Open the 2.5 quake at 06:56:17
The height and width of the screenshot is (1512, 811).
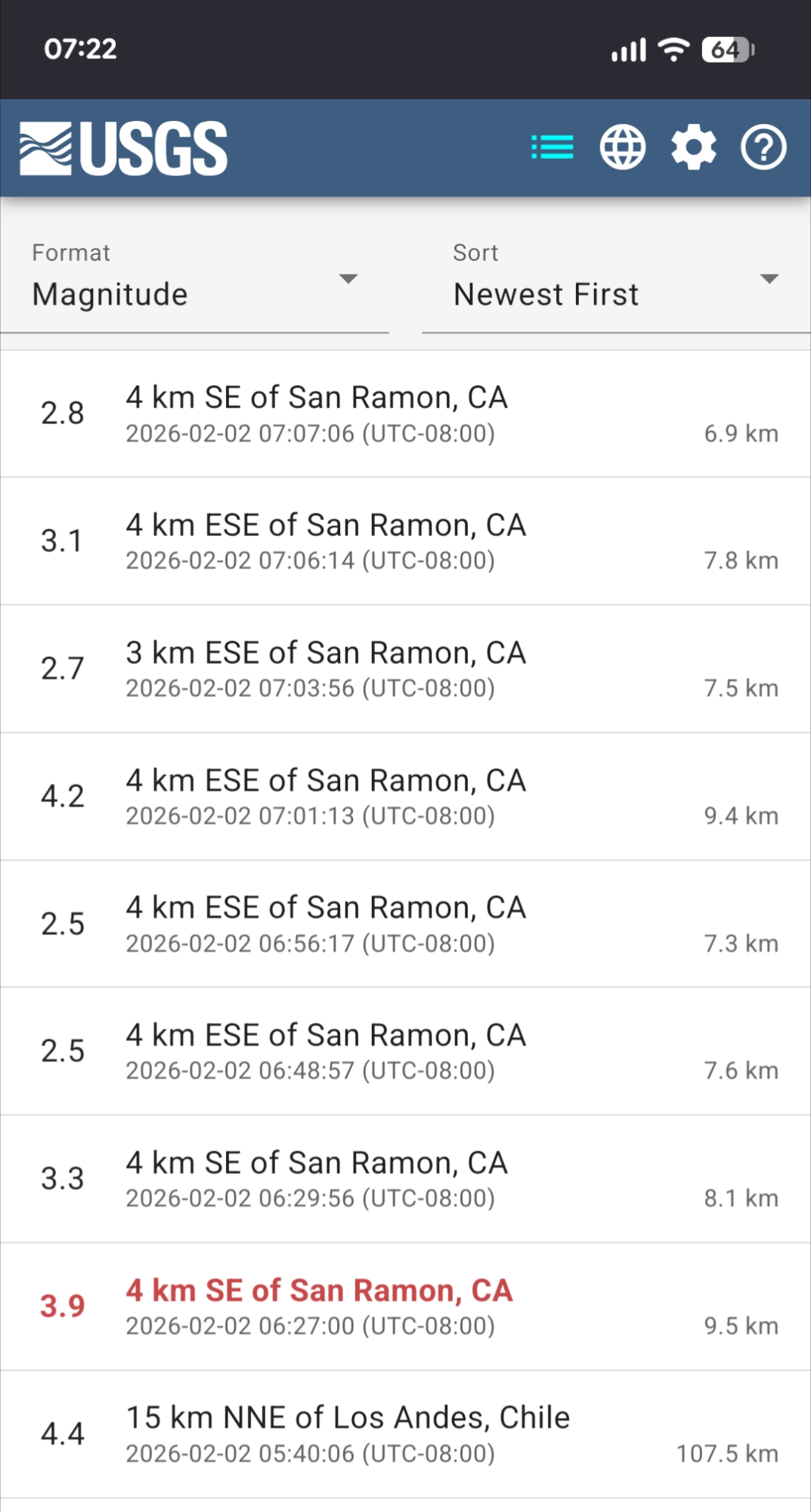click(x=405, y=924)
